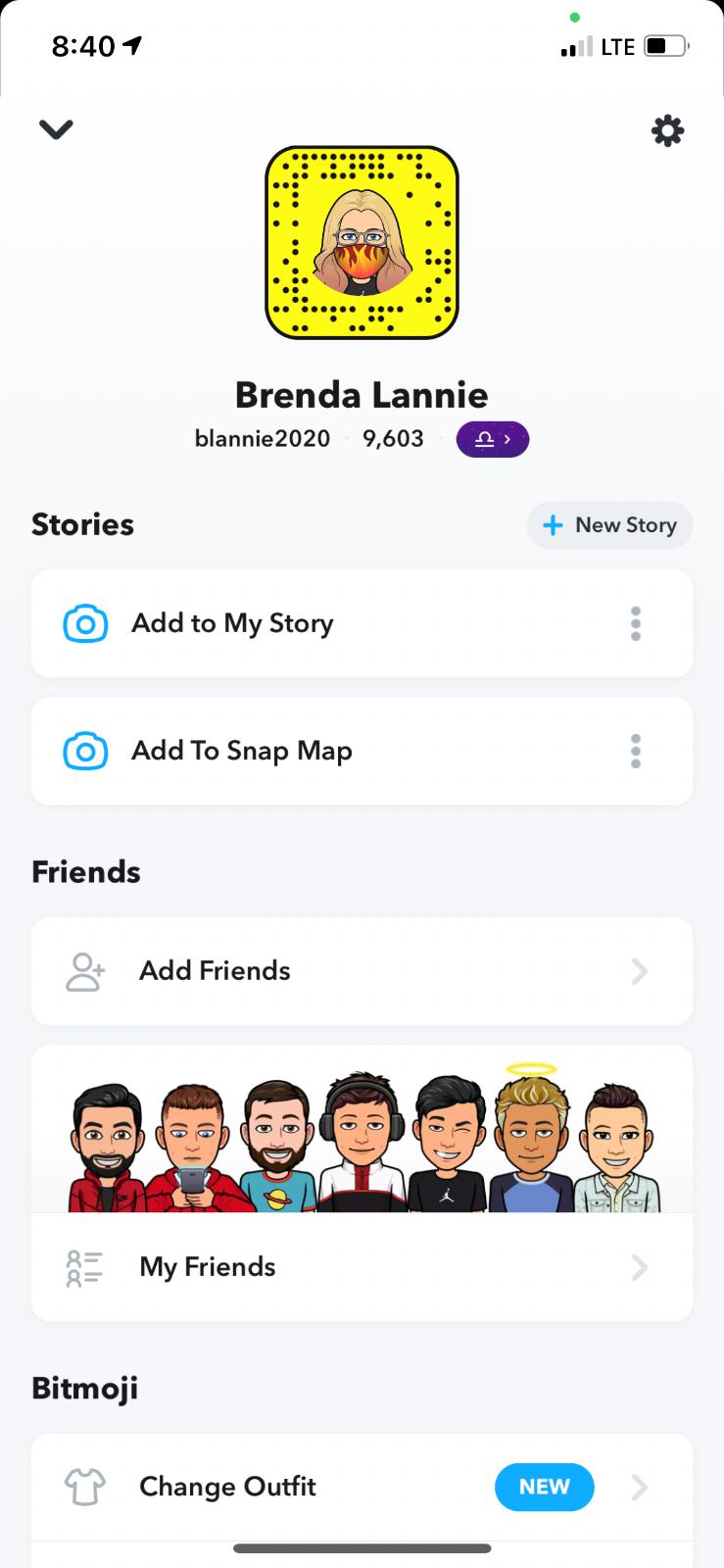
Task: Tap the Snap score 9,603
Action: (x=393, y=438)
